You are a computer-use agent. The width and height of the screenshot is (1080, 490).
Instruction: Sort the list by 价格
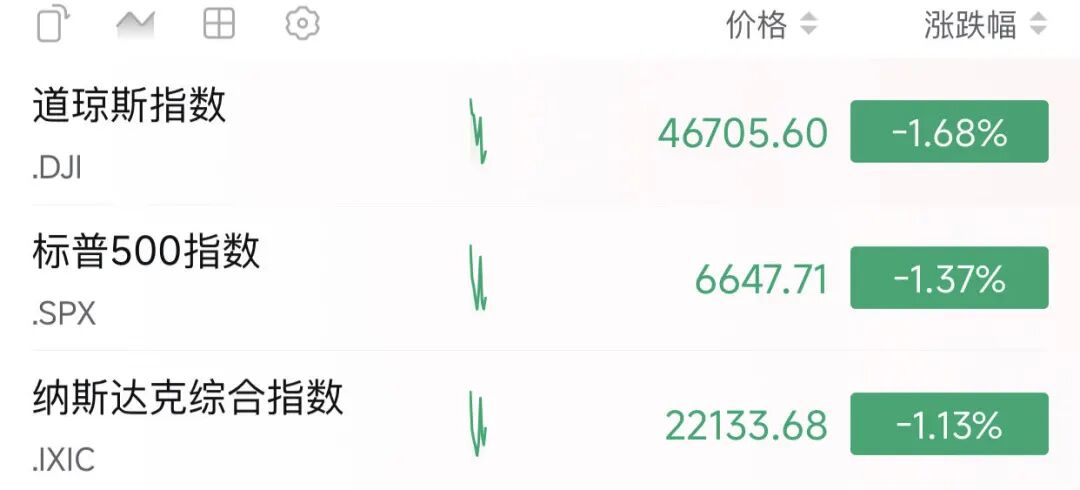coord(771,25)
